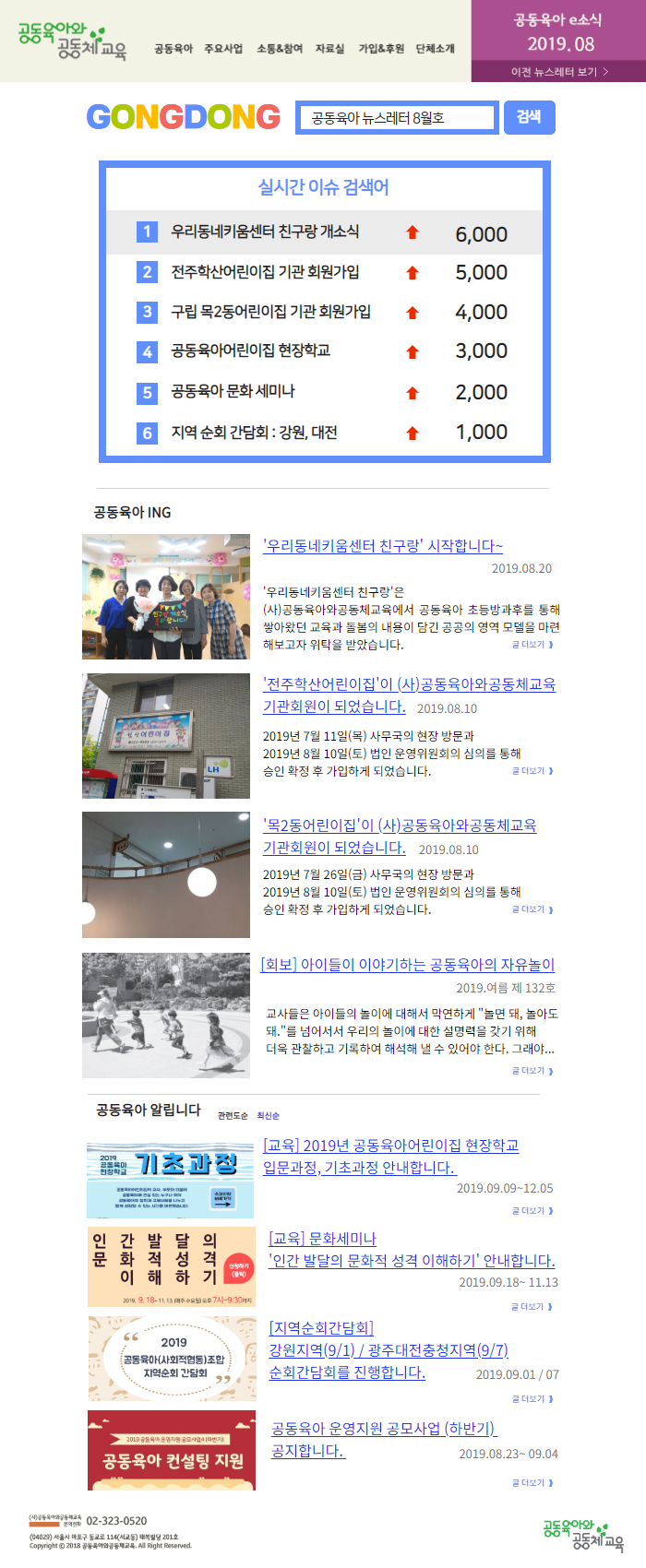Open the 주요사업 menu item

tap(223, 49)
